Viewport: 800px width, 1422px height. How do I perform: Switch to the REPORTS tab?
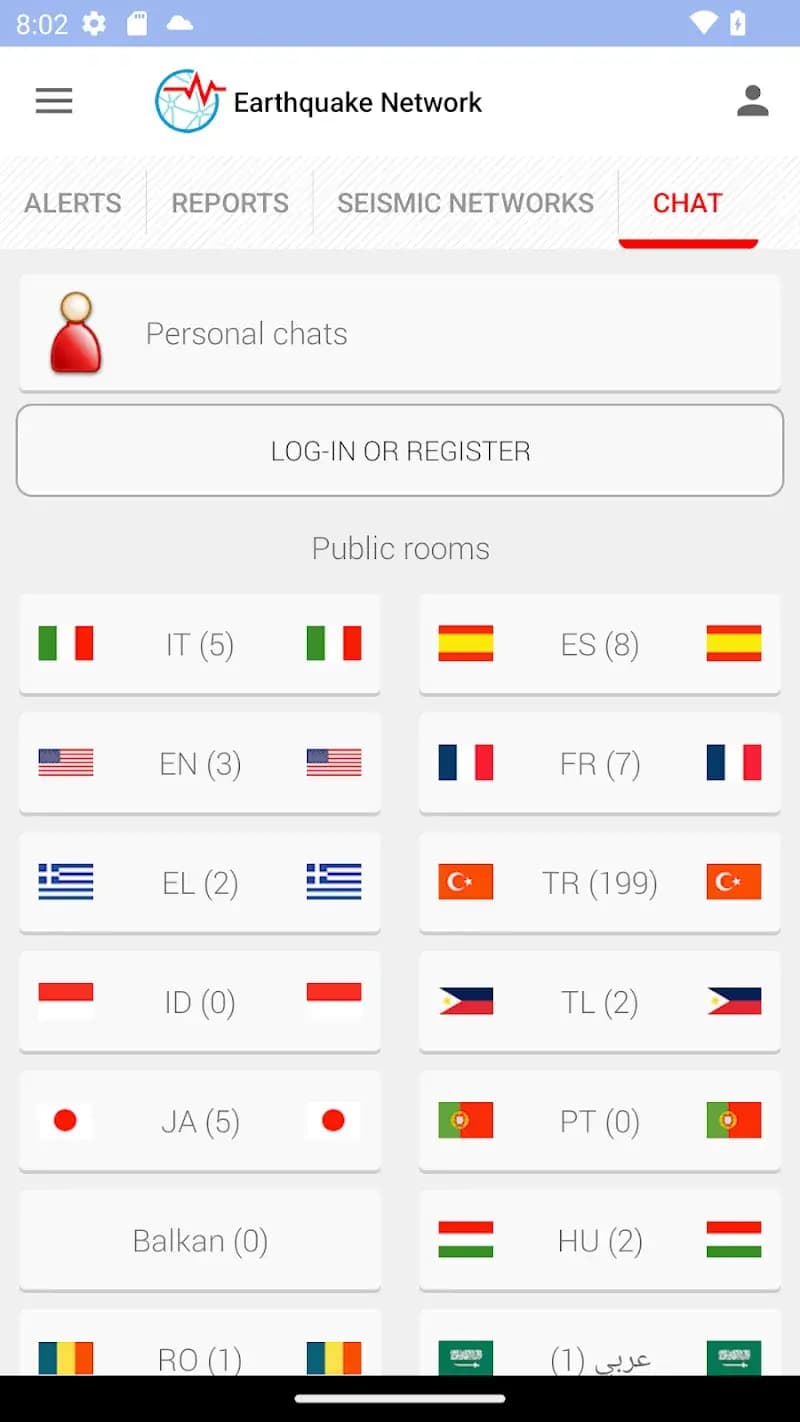pyautogui.click(x=229, y=203)
